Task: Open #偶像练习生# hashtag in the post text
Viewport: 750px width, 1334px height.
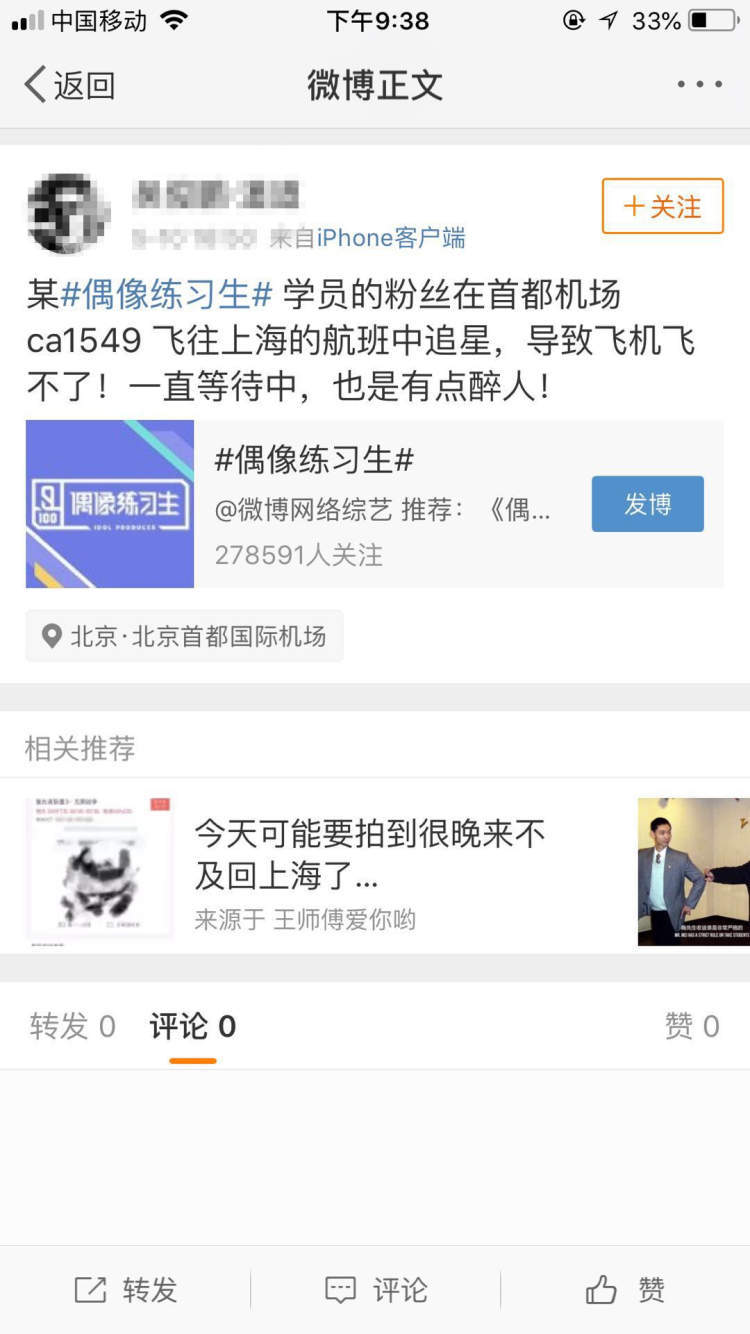Action: point(166,295)
